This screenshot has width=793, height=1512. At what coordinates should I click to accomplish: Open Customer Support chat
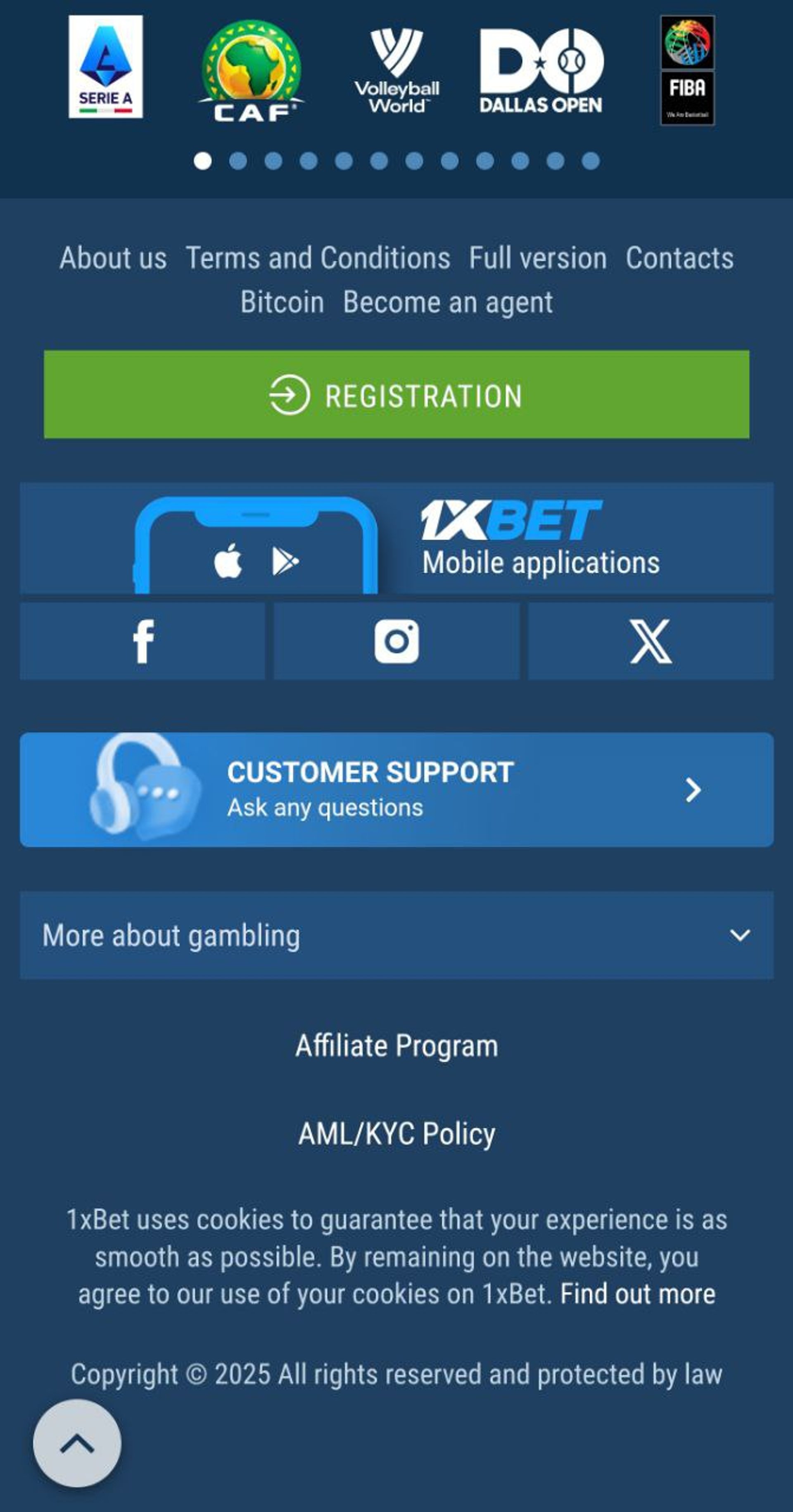coord(396,789)
